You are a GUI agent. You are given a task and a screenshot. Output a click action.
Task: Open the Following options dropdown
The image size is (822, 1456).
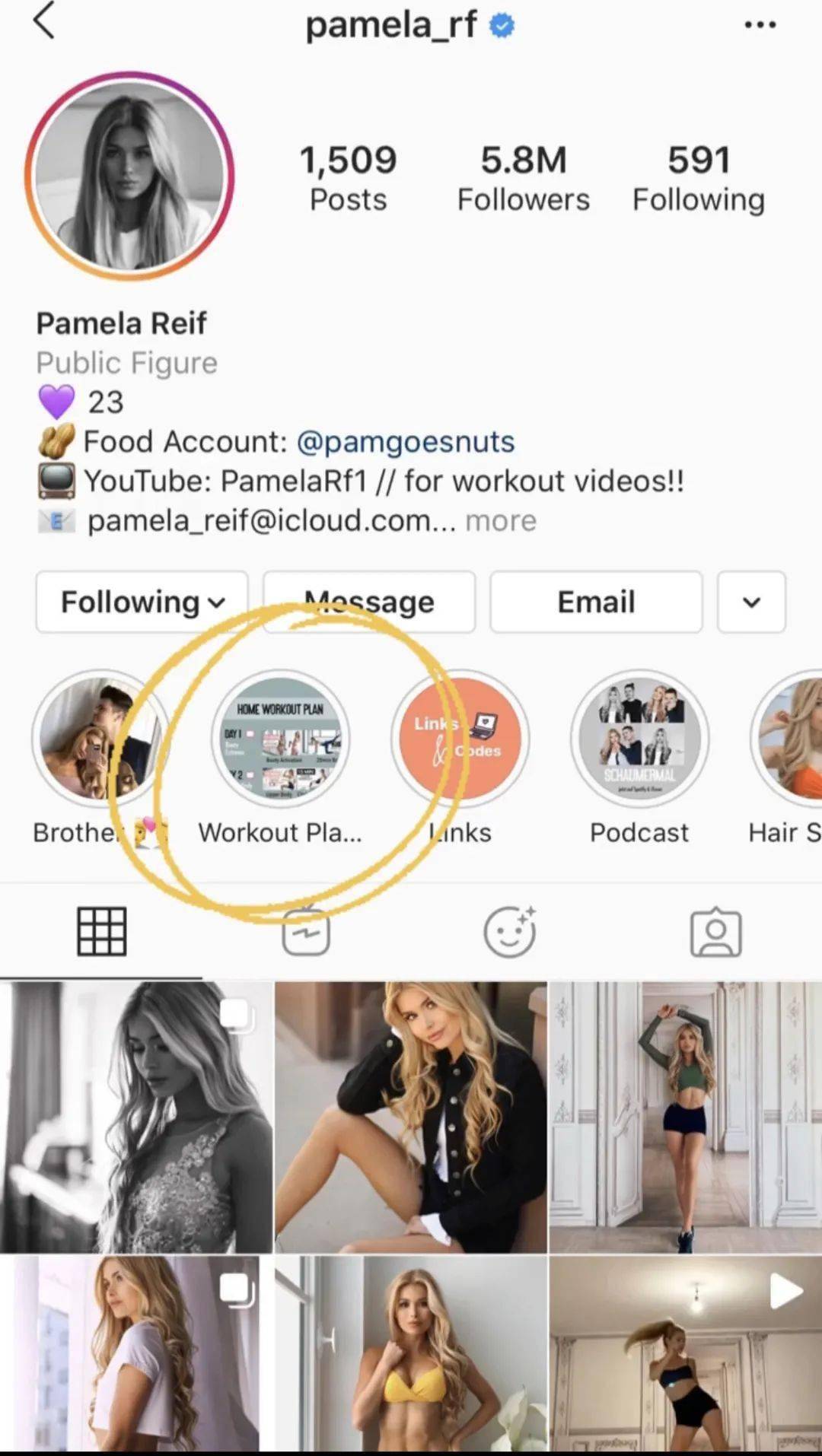pos(142,602)
